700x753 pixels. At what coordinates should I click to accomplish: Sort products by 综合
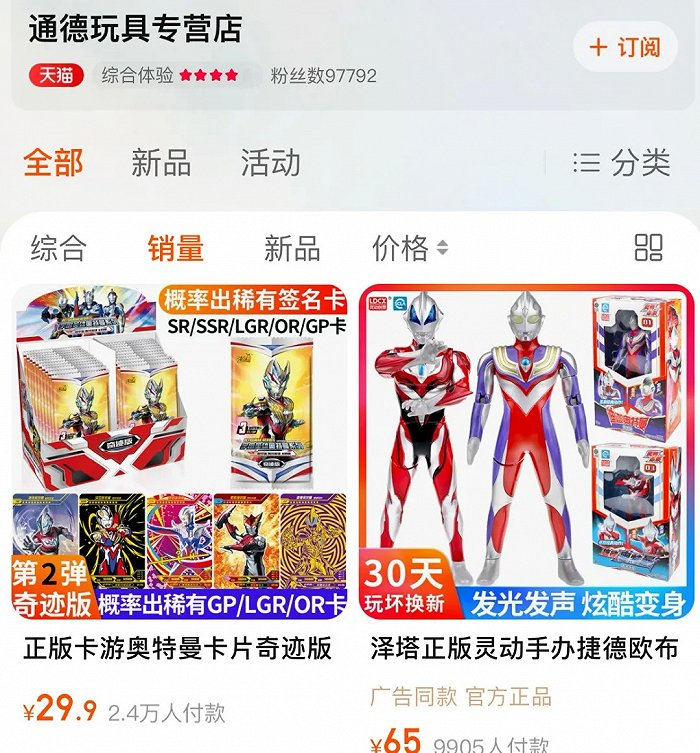coord(58,248)
